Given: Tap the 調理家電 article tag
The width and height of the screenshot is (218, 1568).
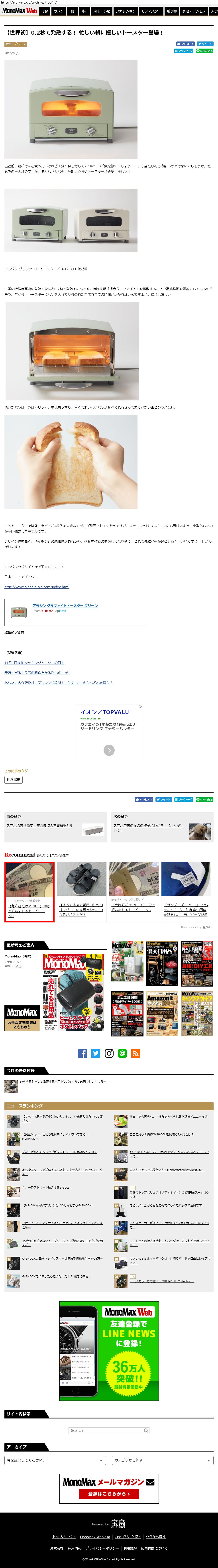Looking at the screenshot, I should pos(13,779).
